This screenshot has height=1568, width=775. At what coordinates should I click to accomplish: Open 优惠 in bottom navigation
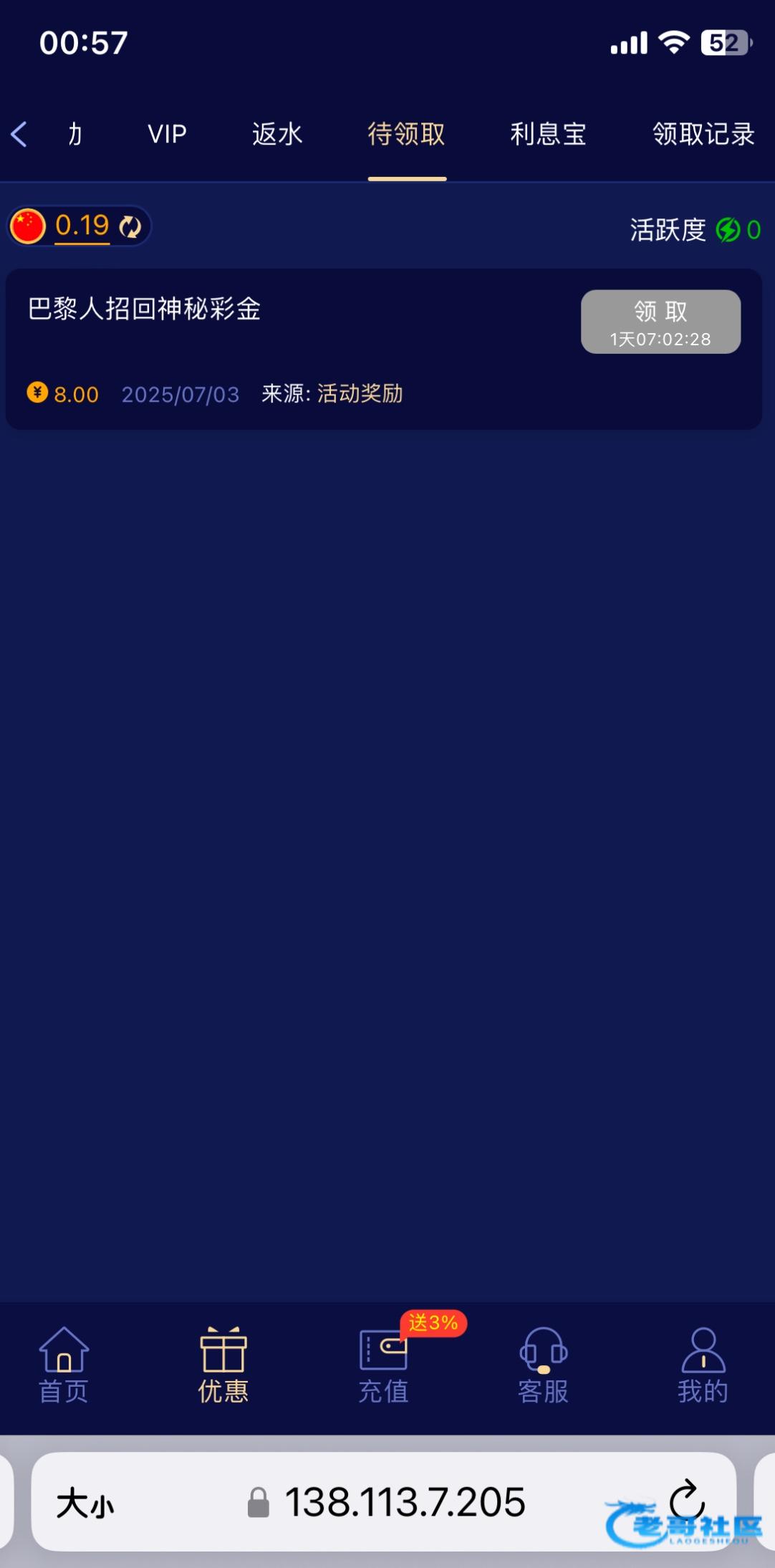[x=223, y=1365]
